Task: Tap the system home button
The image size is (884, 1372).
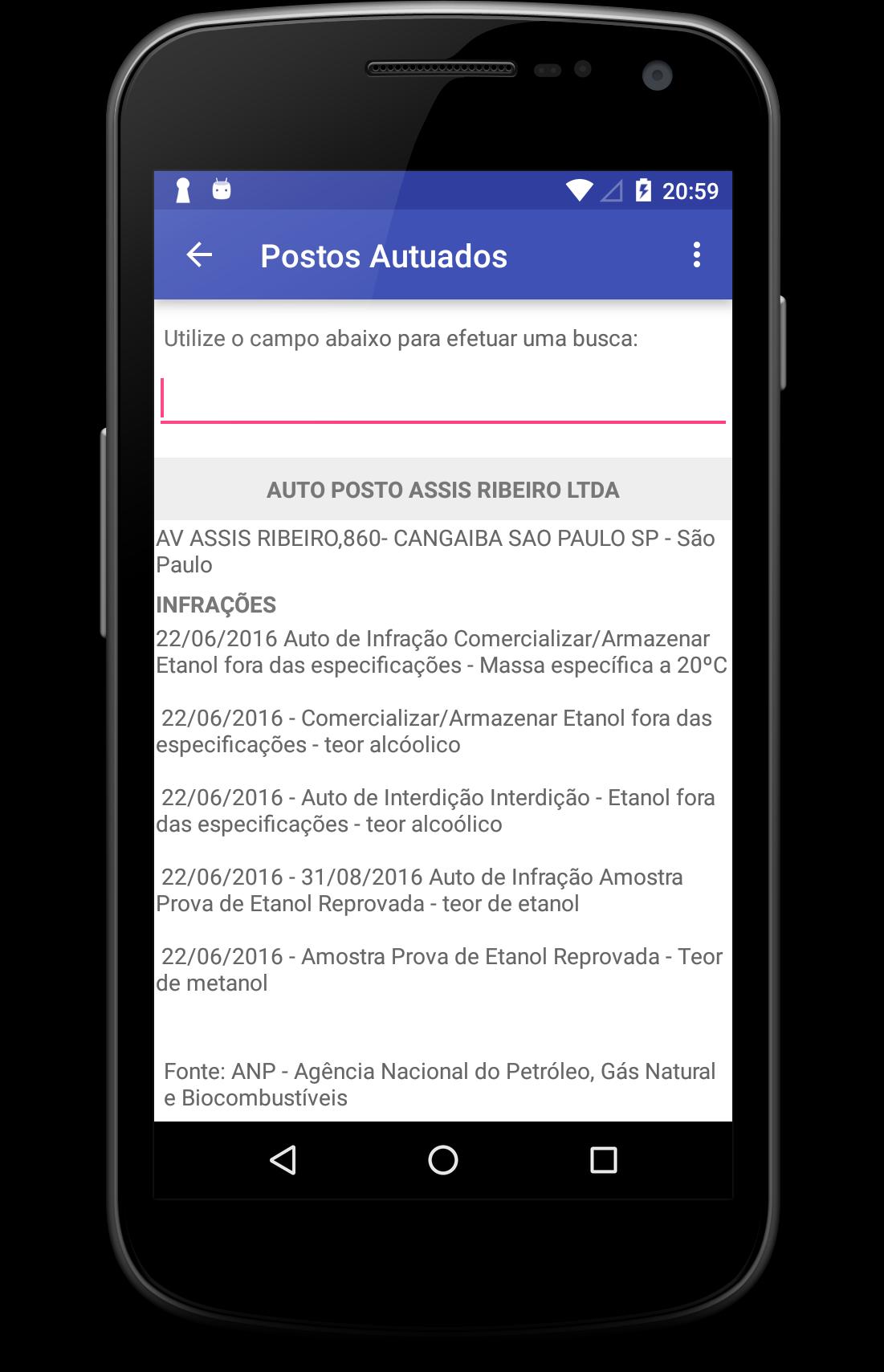Action: click(442, 1160)
